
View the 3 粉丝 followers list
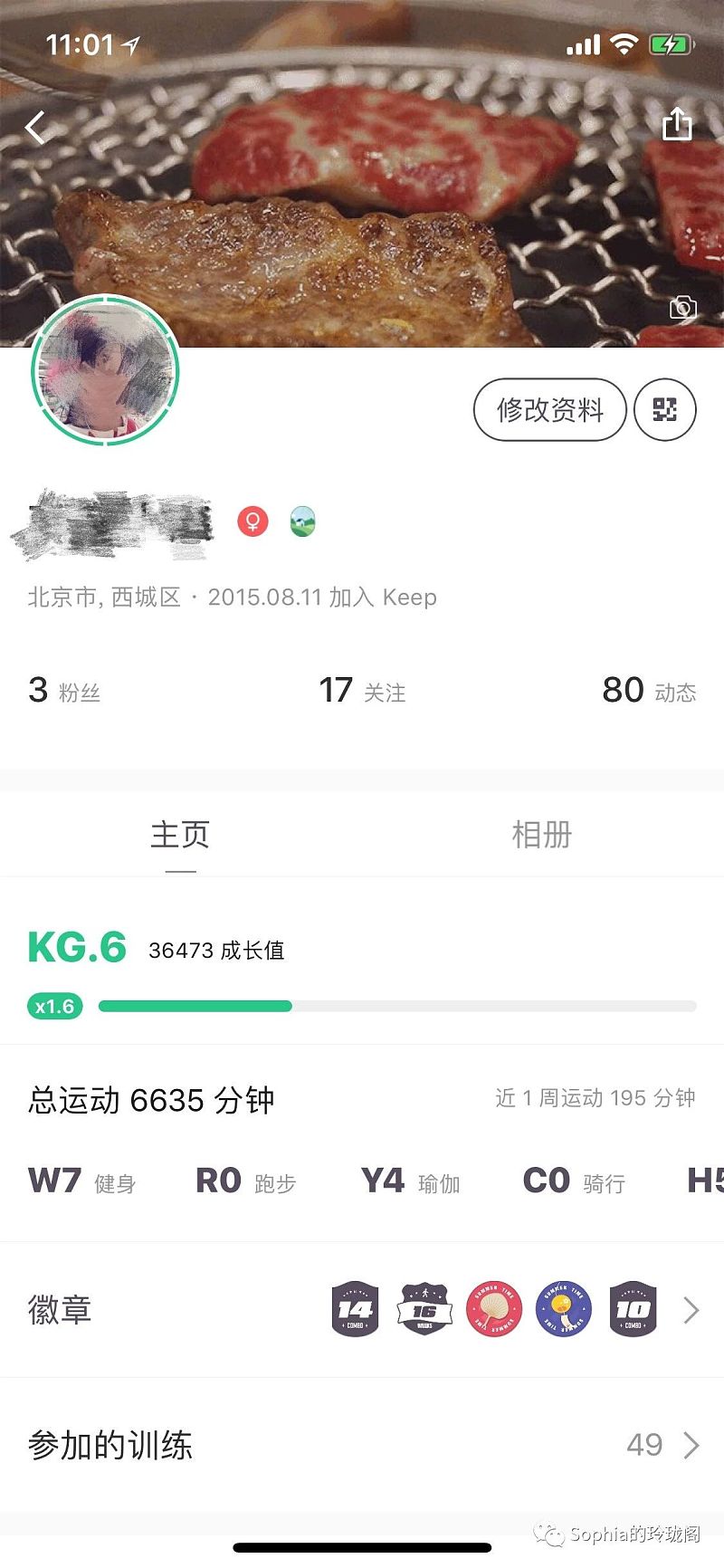64,691
